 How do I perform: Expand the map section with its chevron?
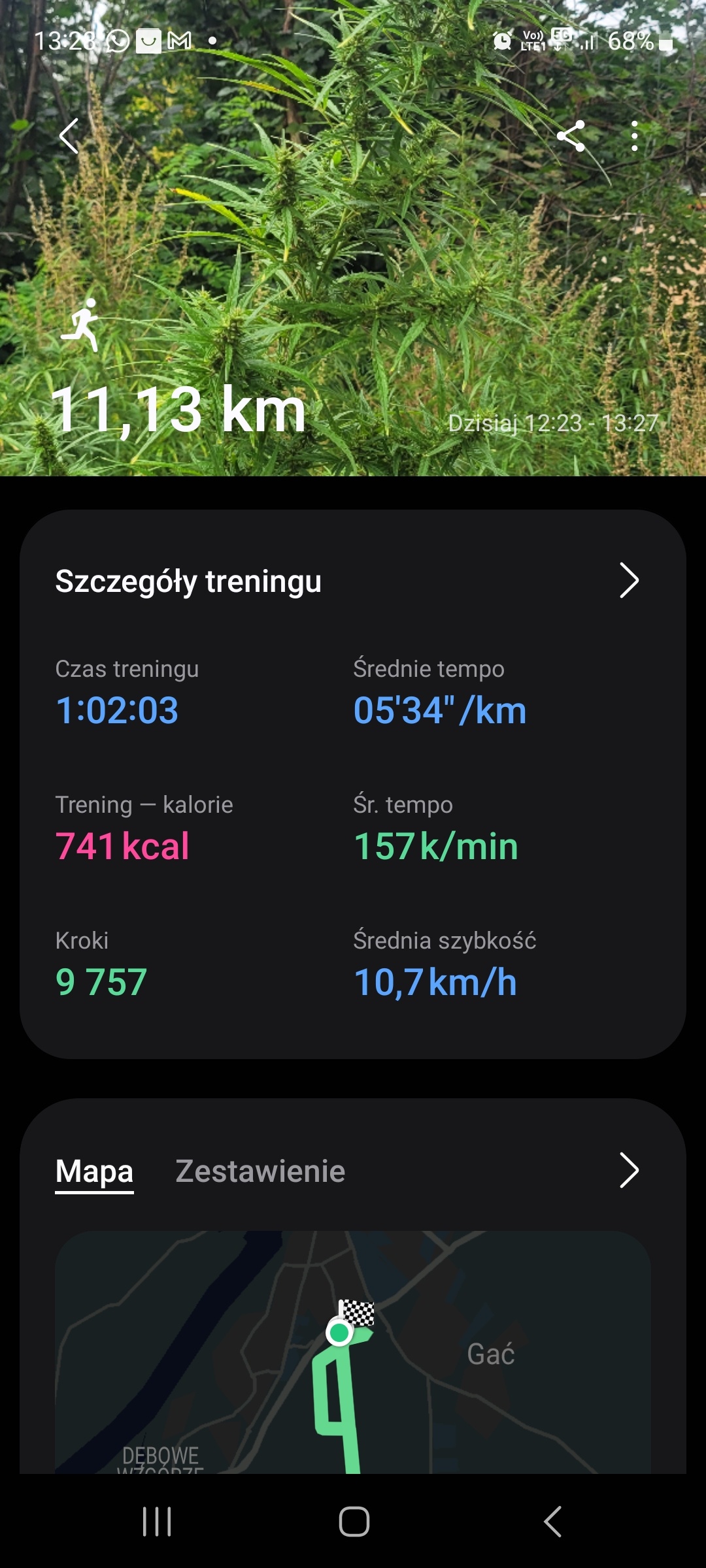coord(628,1170)
